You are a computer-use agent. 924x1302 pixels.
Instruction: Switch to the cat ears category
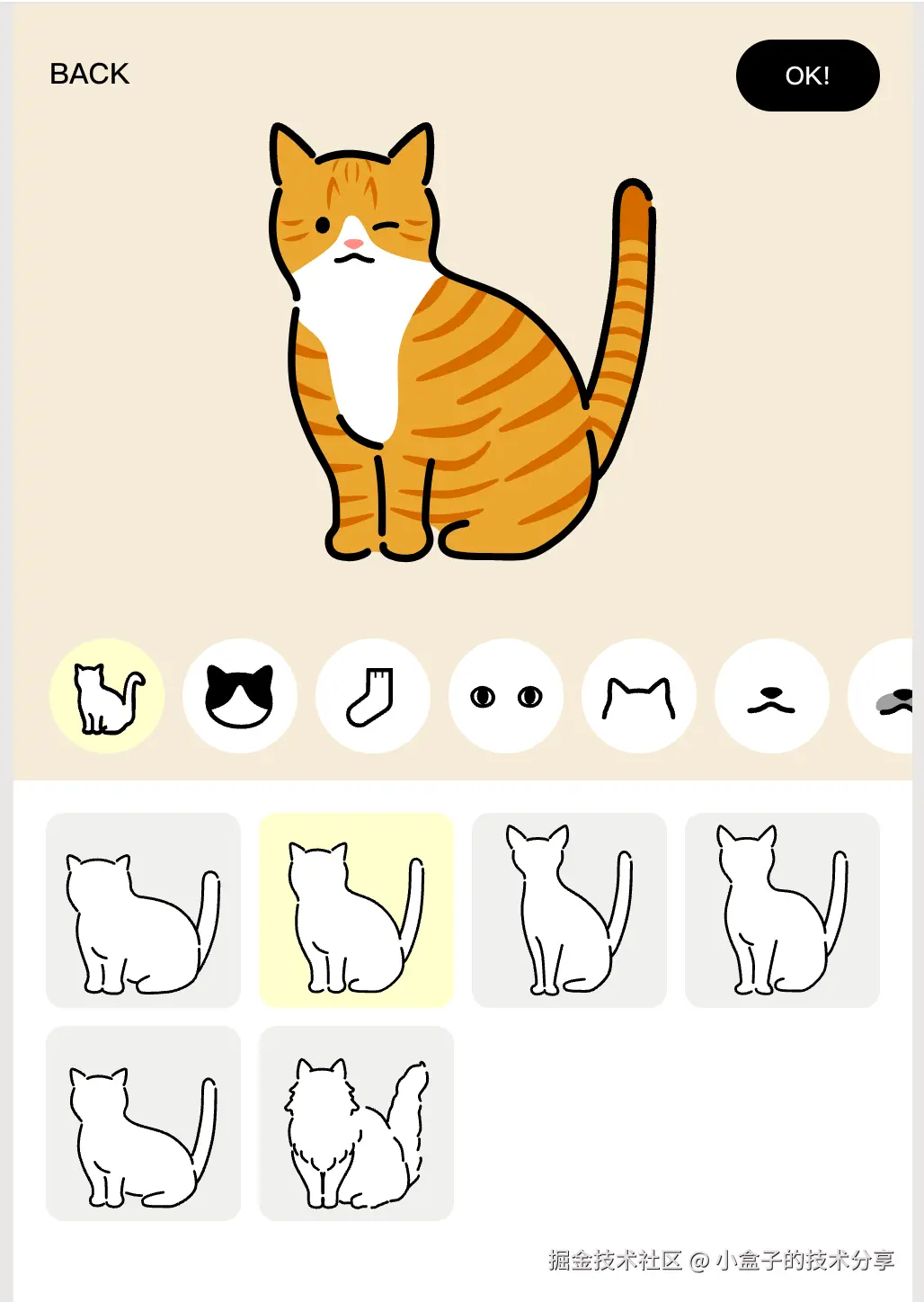(x=639, y=696)
